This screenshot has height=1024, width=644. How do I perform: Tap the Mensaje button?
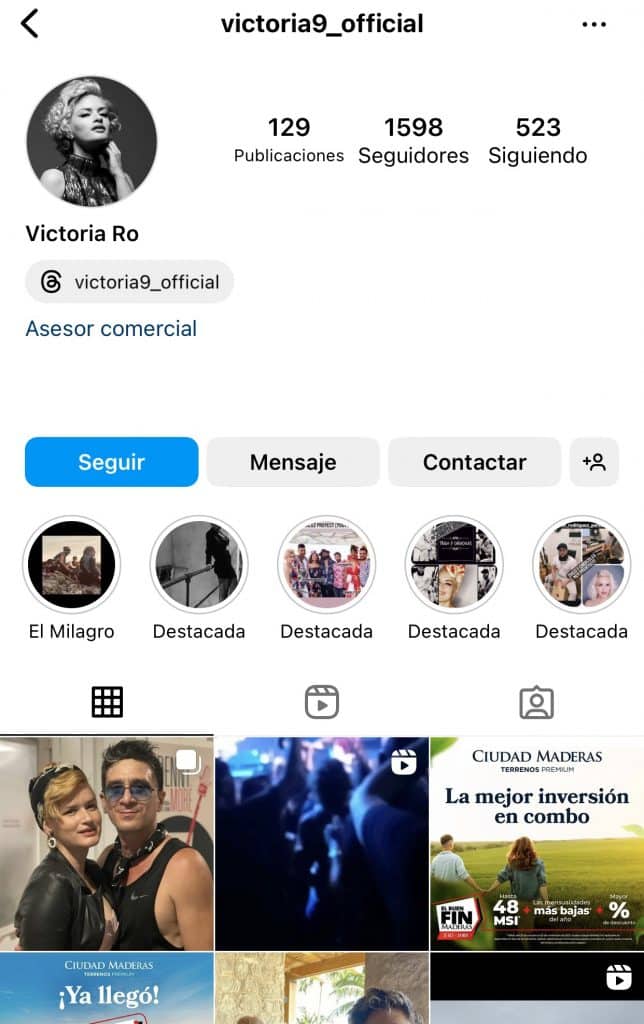293,462
